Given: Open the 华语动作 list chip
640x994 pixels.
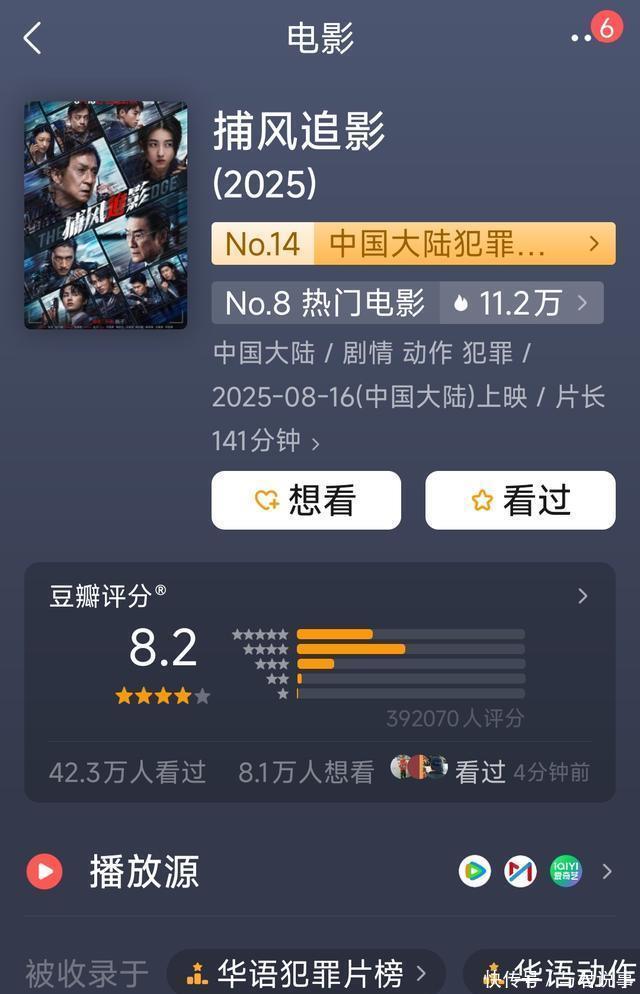Looking at the screenshot, I should (x=560, y=972).
